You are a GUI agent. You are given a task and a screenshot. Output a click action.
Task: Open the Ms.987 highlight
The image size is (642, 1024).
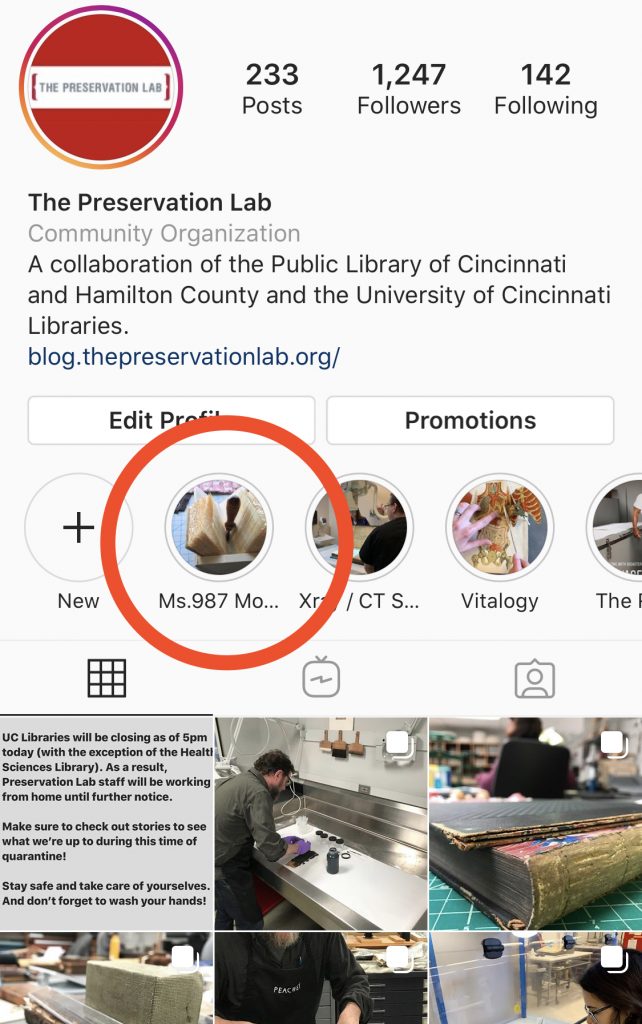tap(218, 528)
